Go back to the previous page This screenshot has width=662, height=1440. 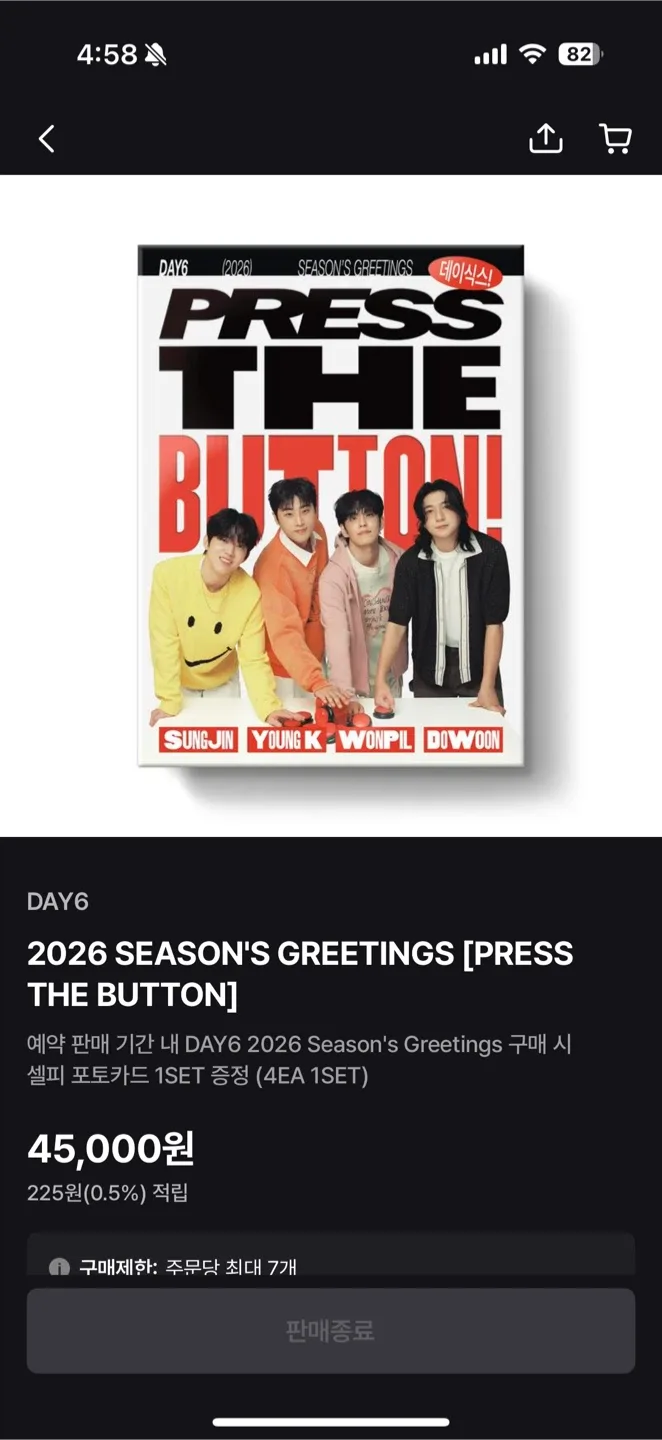click(x=46, y=139)
